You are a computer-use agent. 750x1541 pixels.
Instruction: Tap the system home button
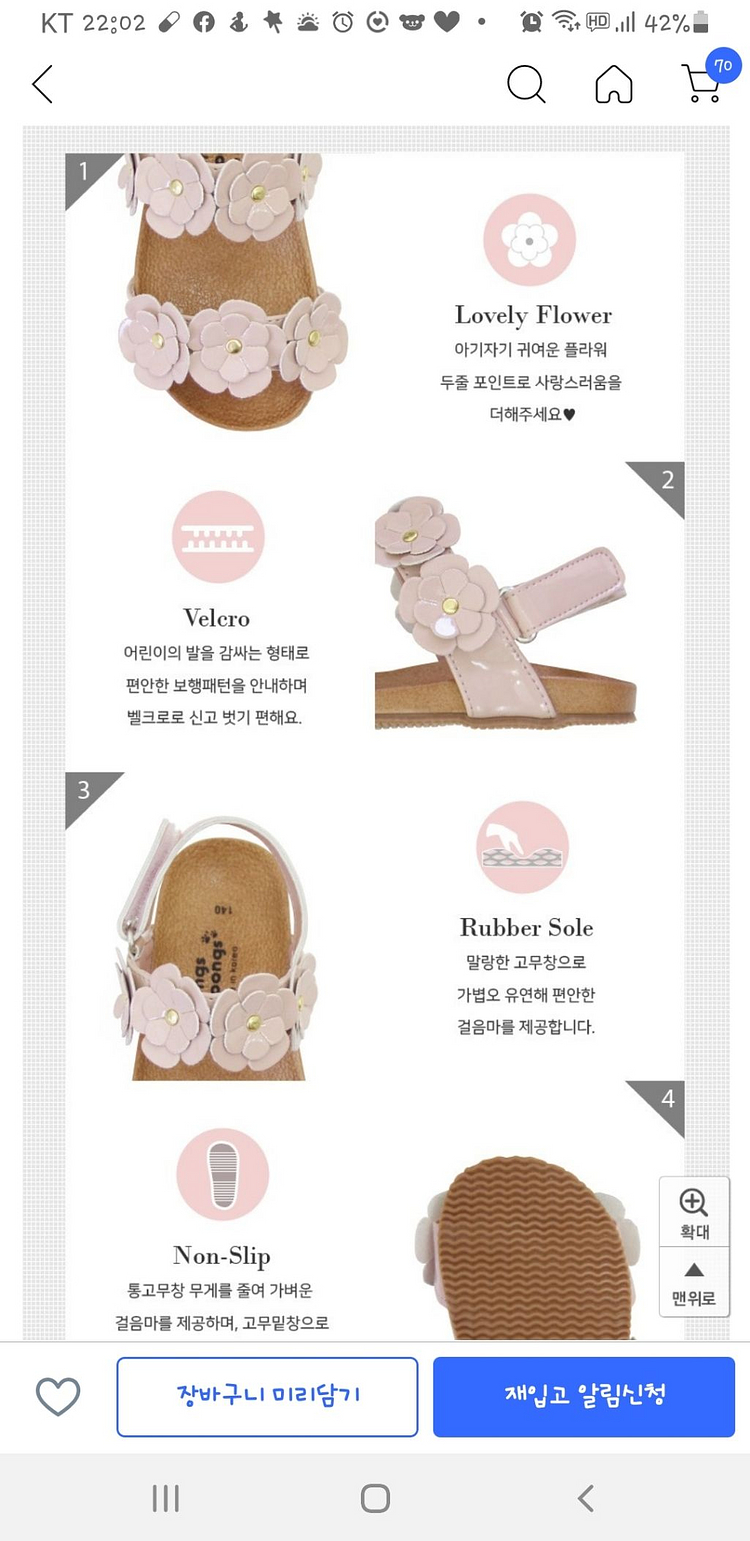pyautogui.click(x=375, y=1497)
